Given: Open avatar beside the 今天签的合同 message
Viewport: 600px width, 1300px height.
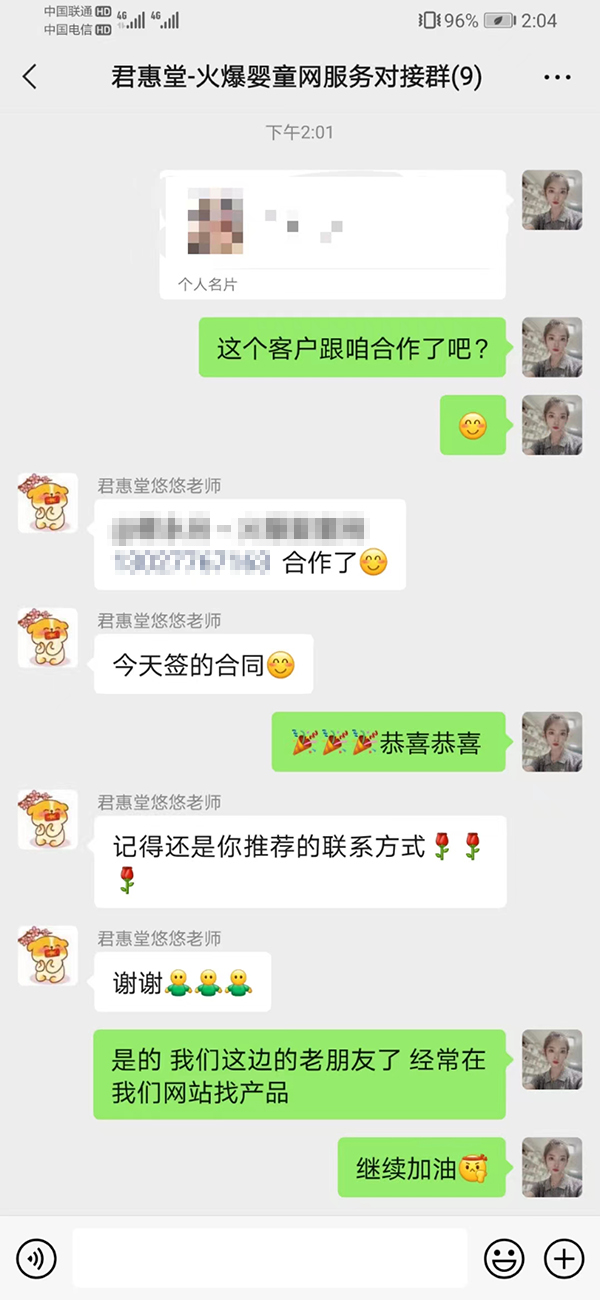Looking at the screenshot, I should [x=47, y=638].
